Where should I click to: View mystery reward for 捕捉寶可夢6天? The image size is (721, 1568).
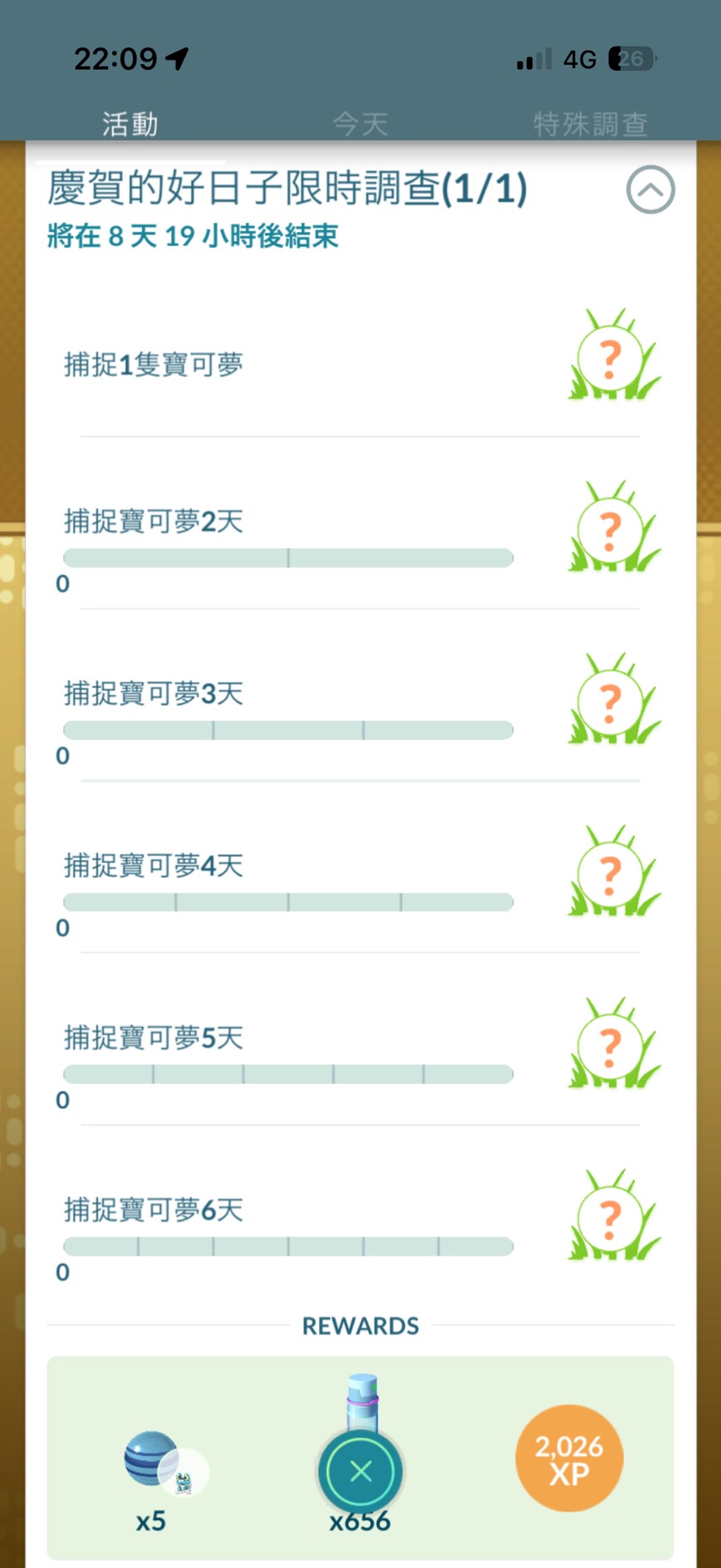(612, 1219)
